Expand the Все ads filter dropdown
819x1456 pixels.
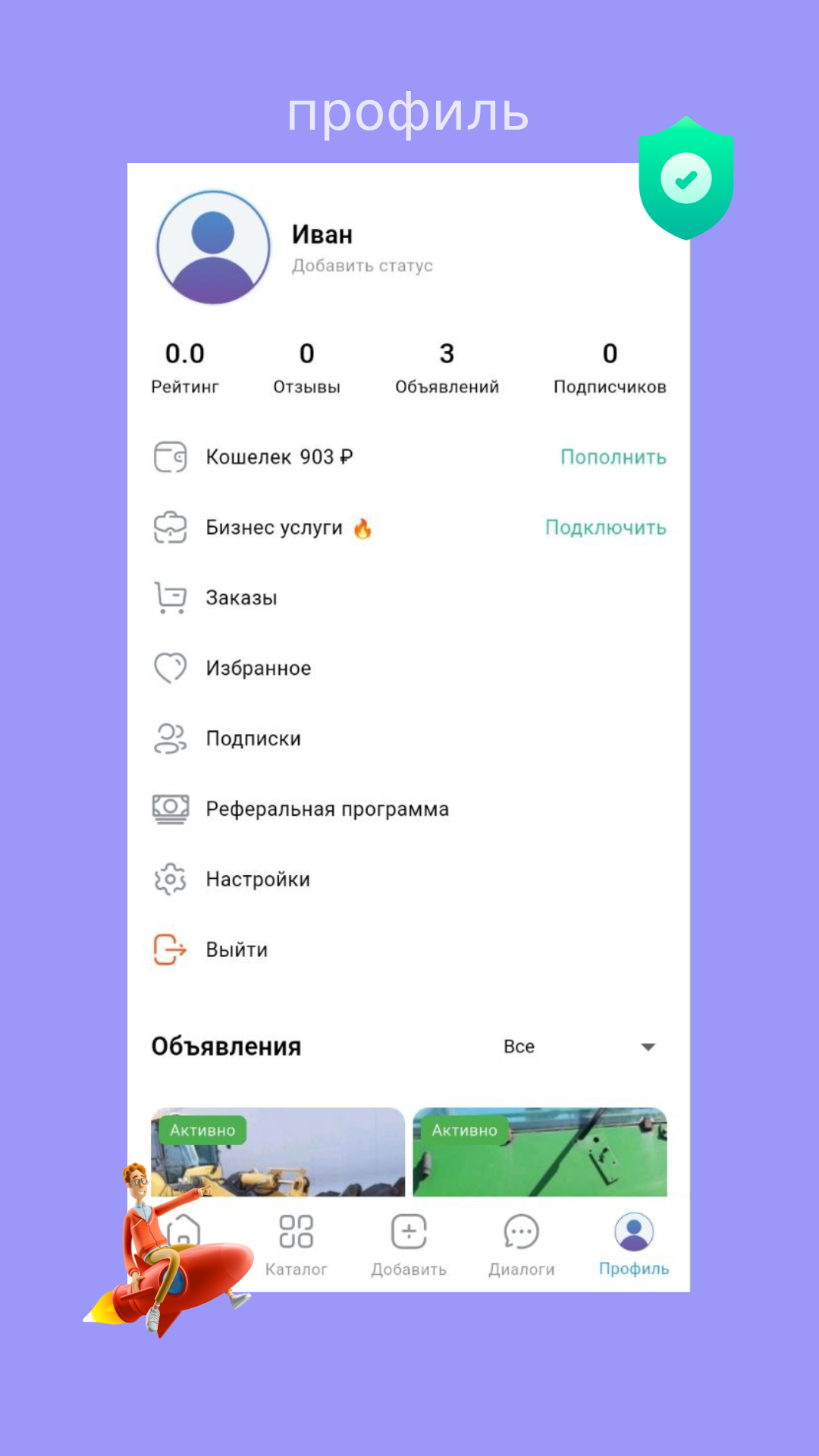[648, 1046]
